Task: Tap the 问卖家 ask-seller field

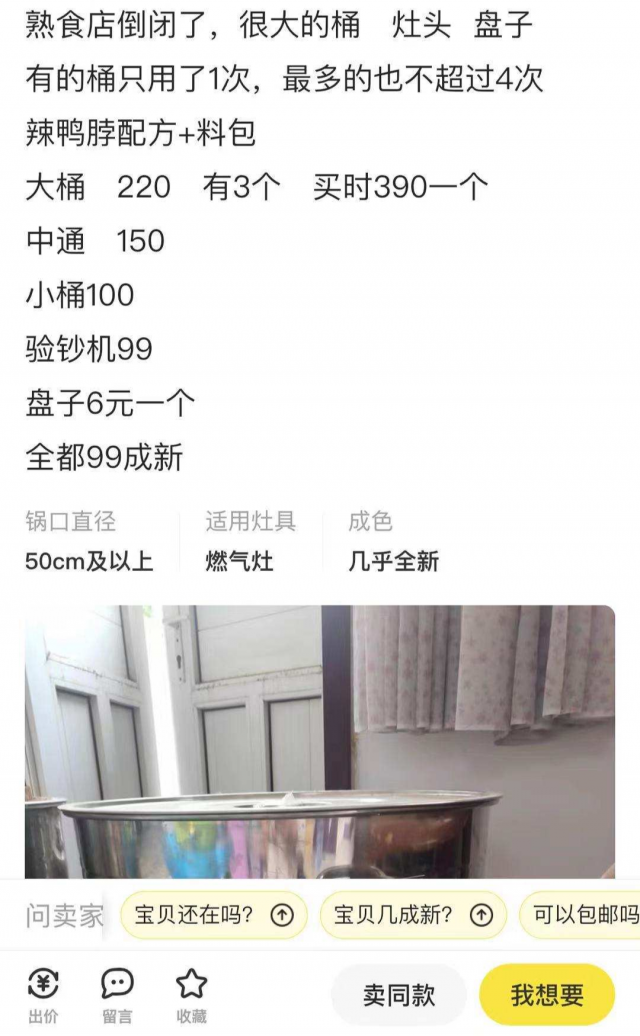Action: tap(64, 915)
